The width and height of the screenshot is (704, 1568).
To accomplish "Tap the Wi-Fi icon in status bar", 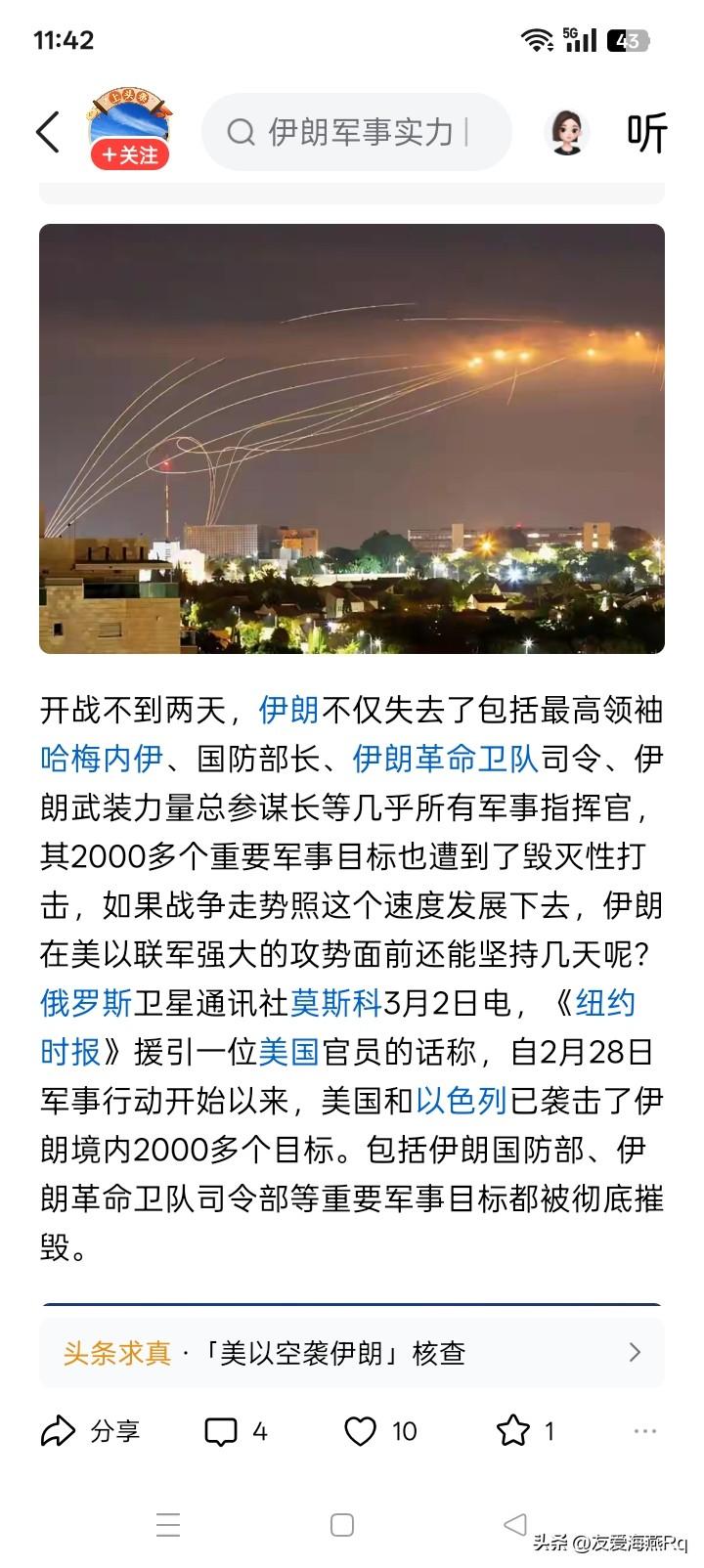I will coord(536,42).
